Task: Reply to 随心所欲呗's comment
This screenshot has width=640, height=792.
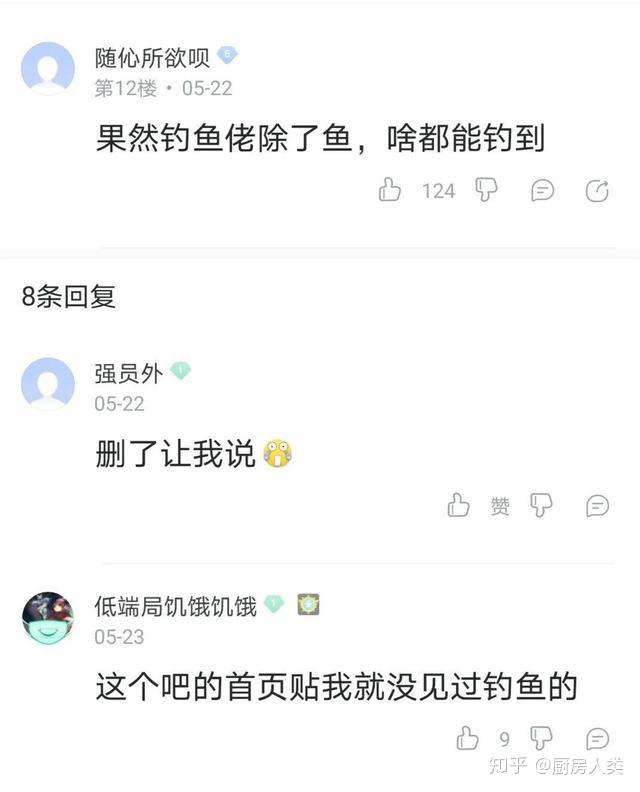Action: coord(542,190)
